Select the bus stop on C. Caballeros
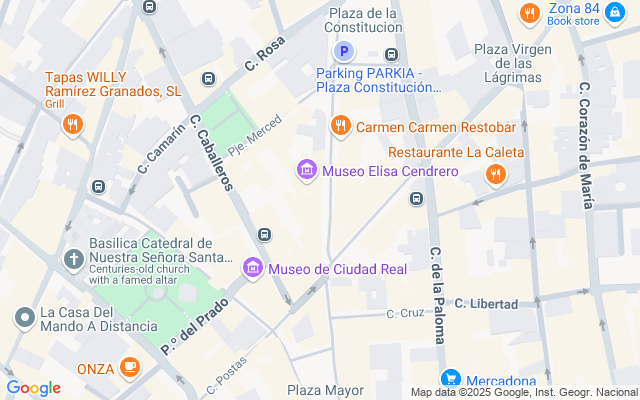Viewport: 640px width, 400px height. tap(264, 235)
